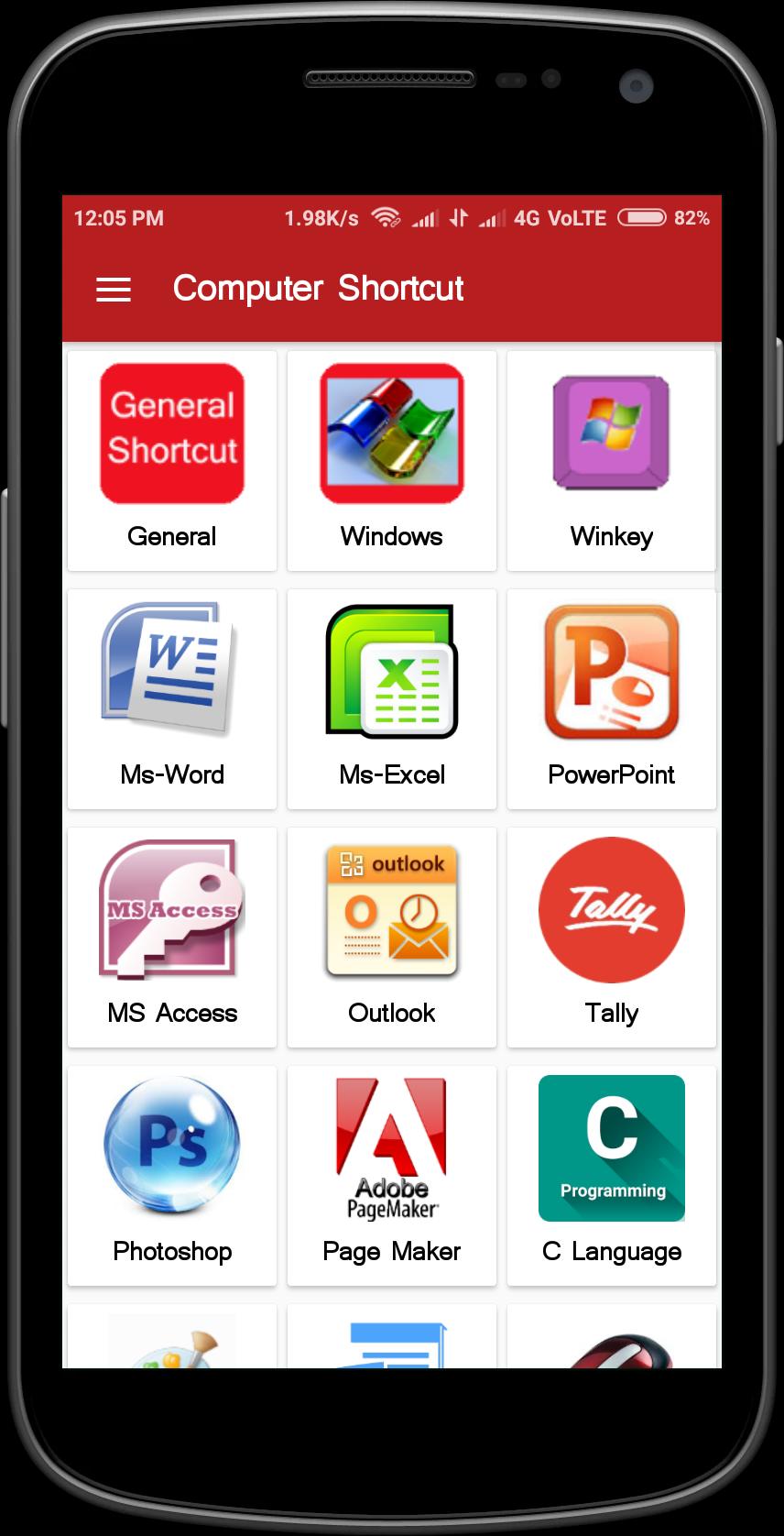Viewport: 784px width, 1536px height.
Task: Open PowerPoint shortcuts tile
Action: click(x=611, y=698)
